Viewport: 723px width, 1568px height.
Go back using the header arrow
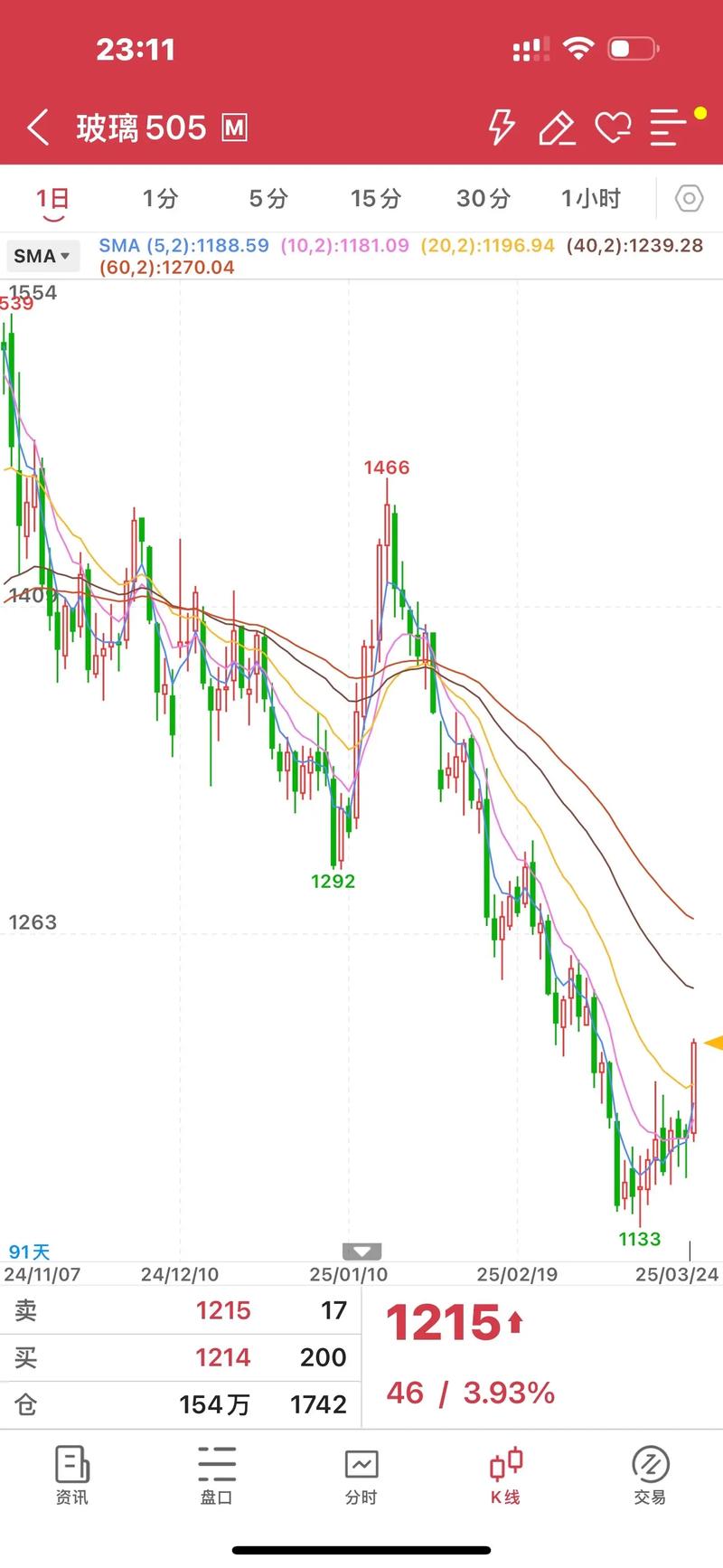tap(38, 128)
